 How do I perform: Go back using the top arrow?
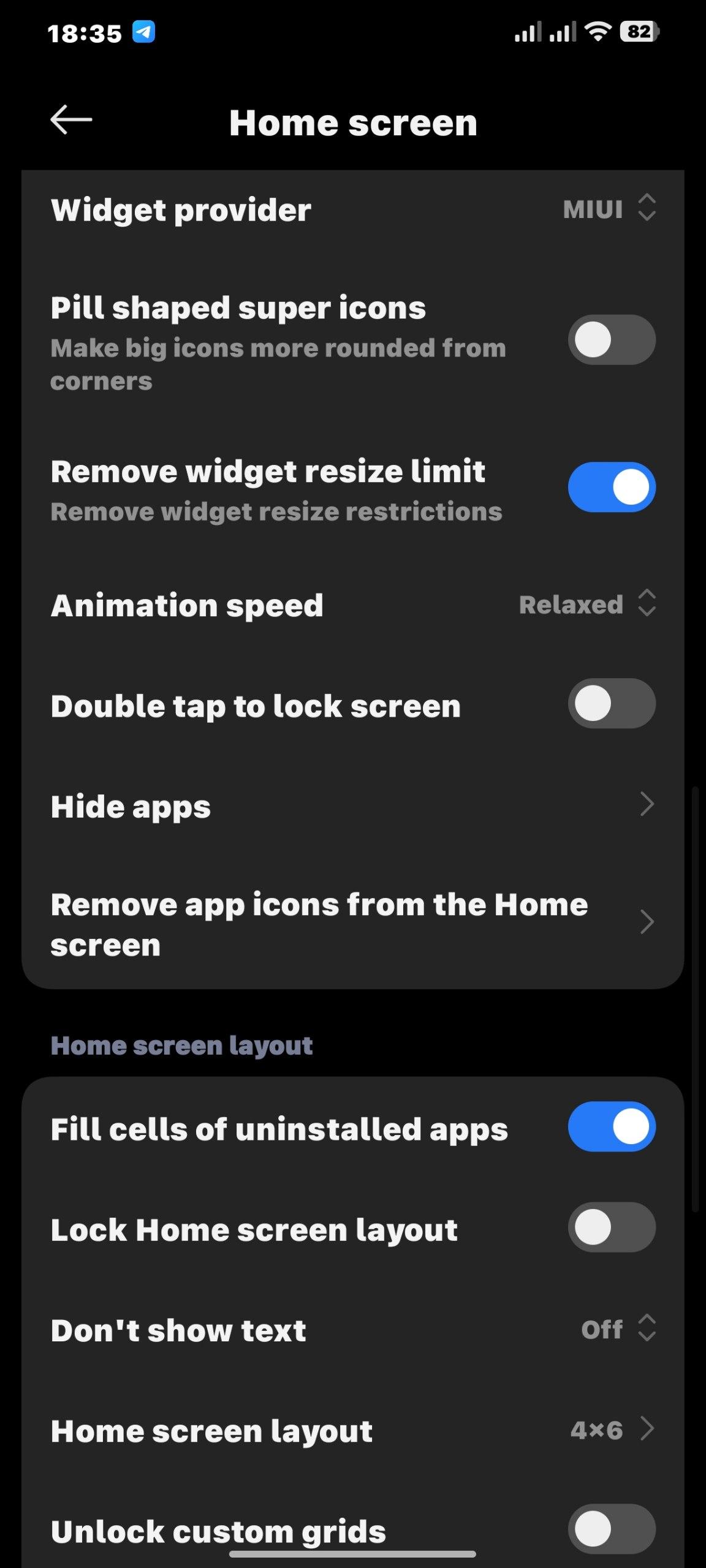[x=71, y=120]
